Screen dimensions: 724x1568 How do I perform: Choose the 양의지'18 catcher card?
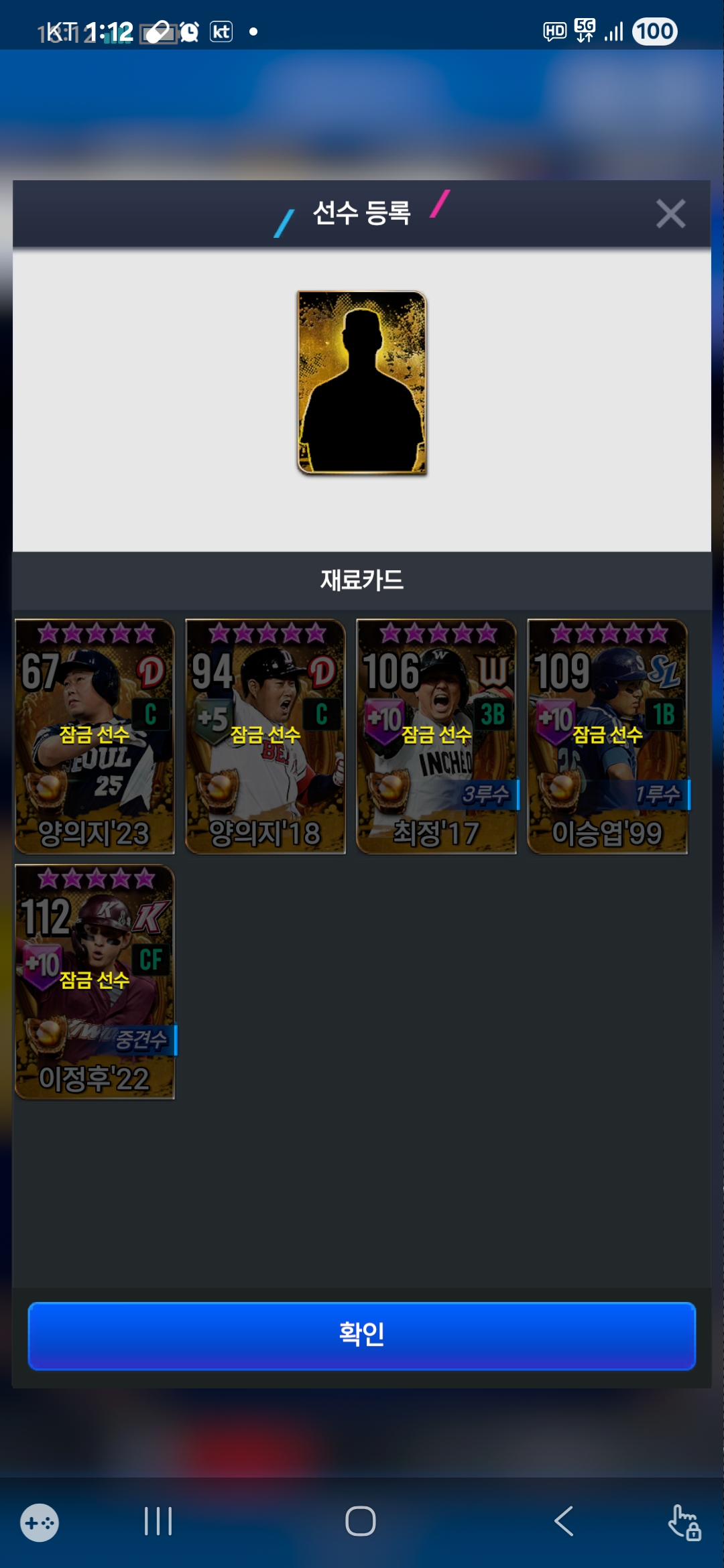tap(265, 736)
